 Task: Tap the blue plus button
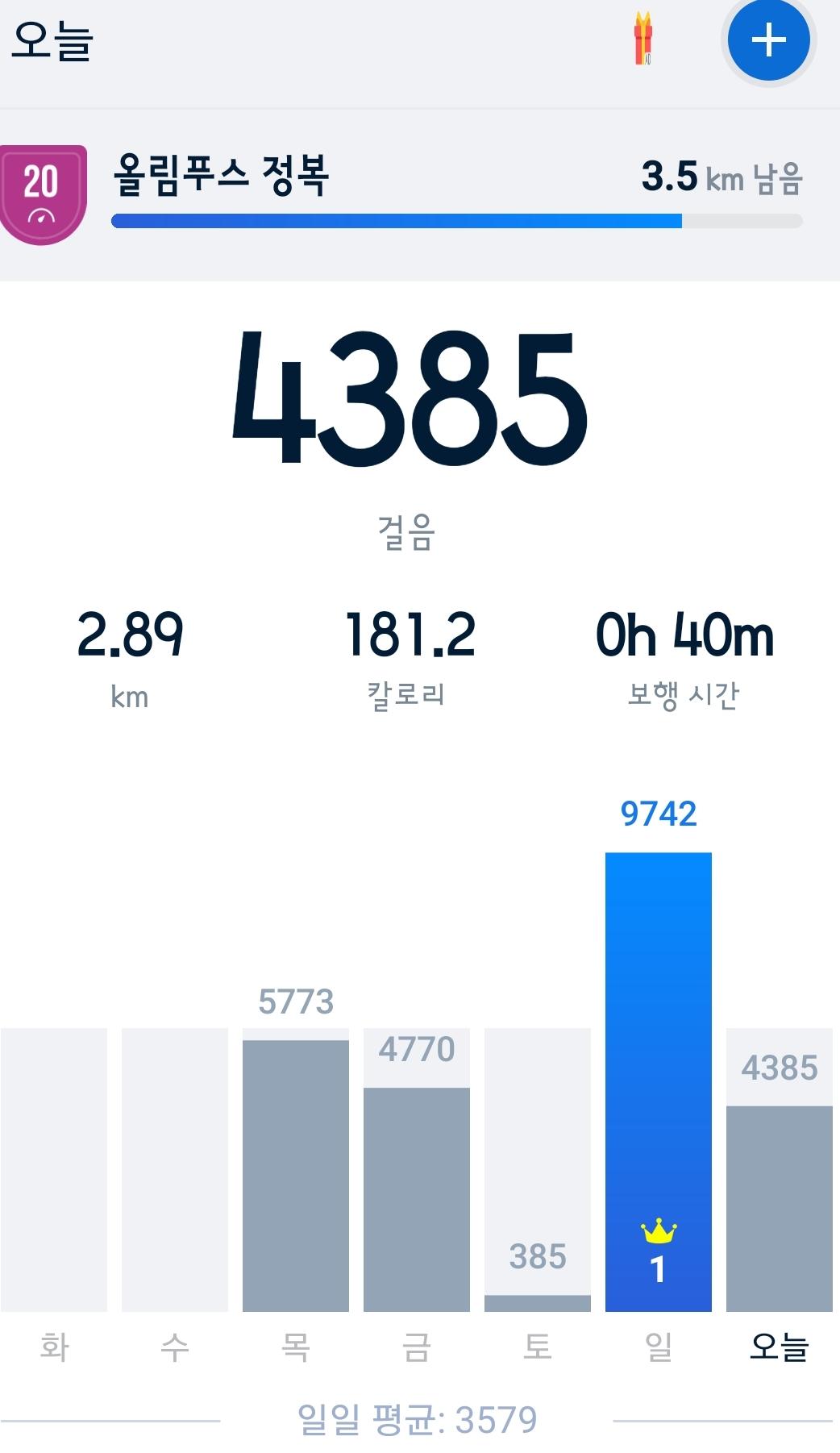tap(768, 40)
